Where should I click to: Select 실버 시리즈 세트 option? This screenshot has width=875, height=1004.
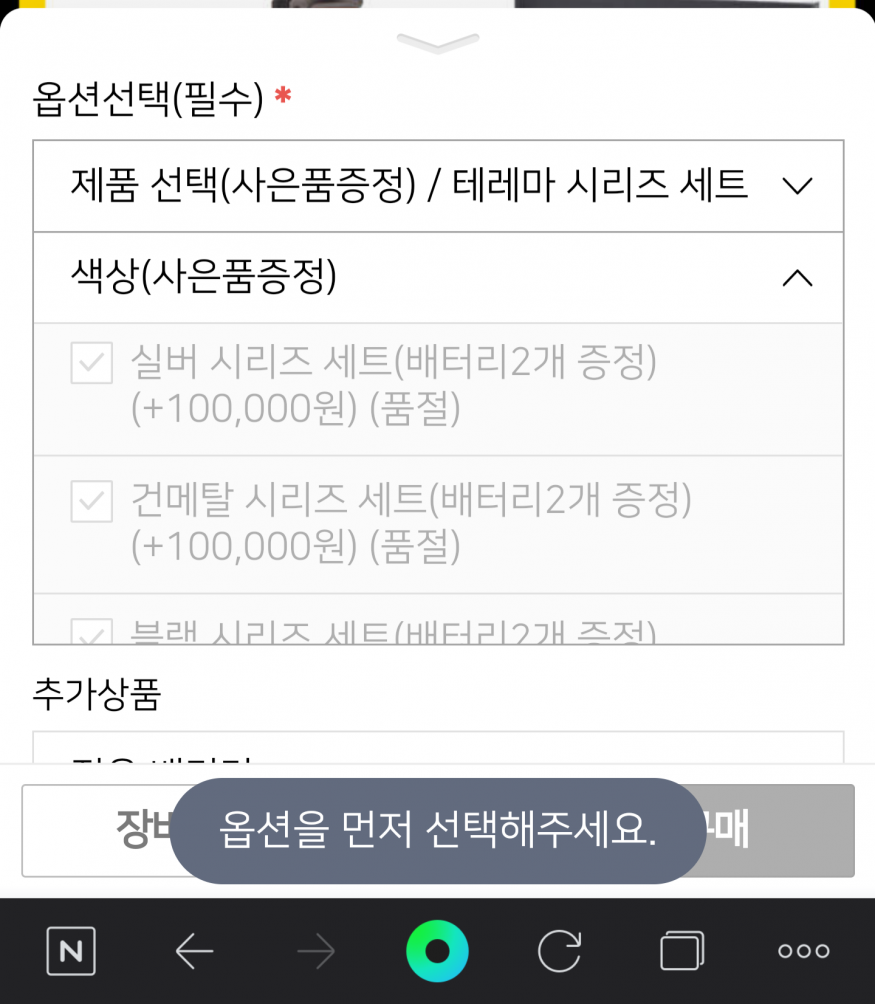click(393, 388)
